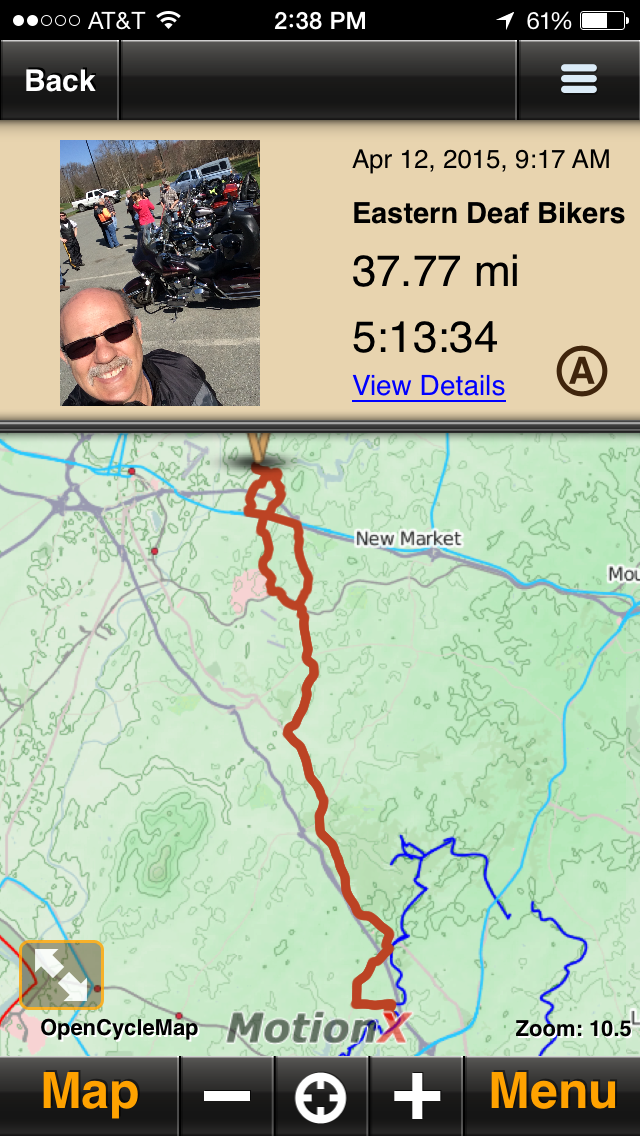Open View Details link for the track
This screenshot has width=640, height=1136.
428,386
